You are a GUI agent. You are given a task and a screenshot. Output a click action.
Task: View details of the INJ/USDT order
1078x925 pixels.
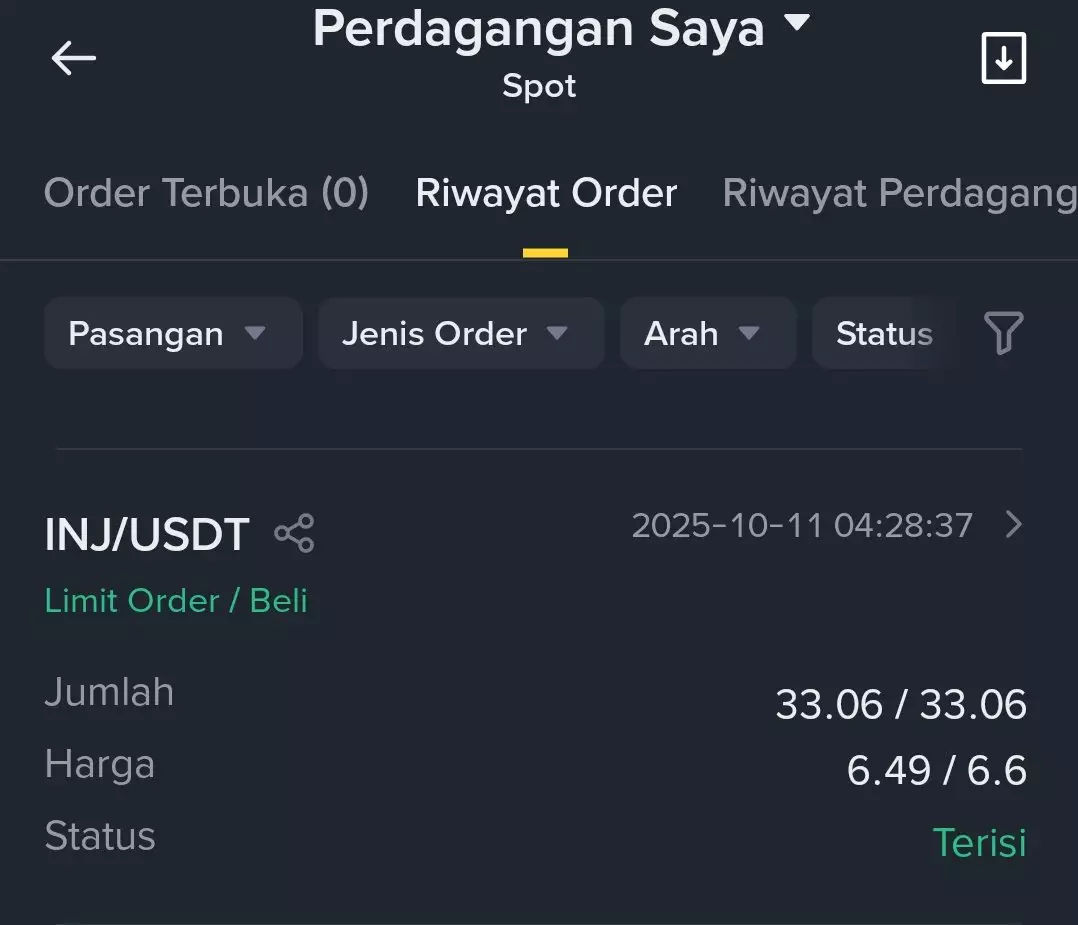tap(1013, 525)
